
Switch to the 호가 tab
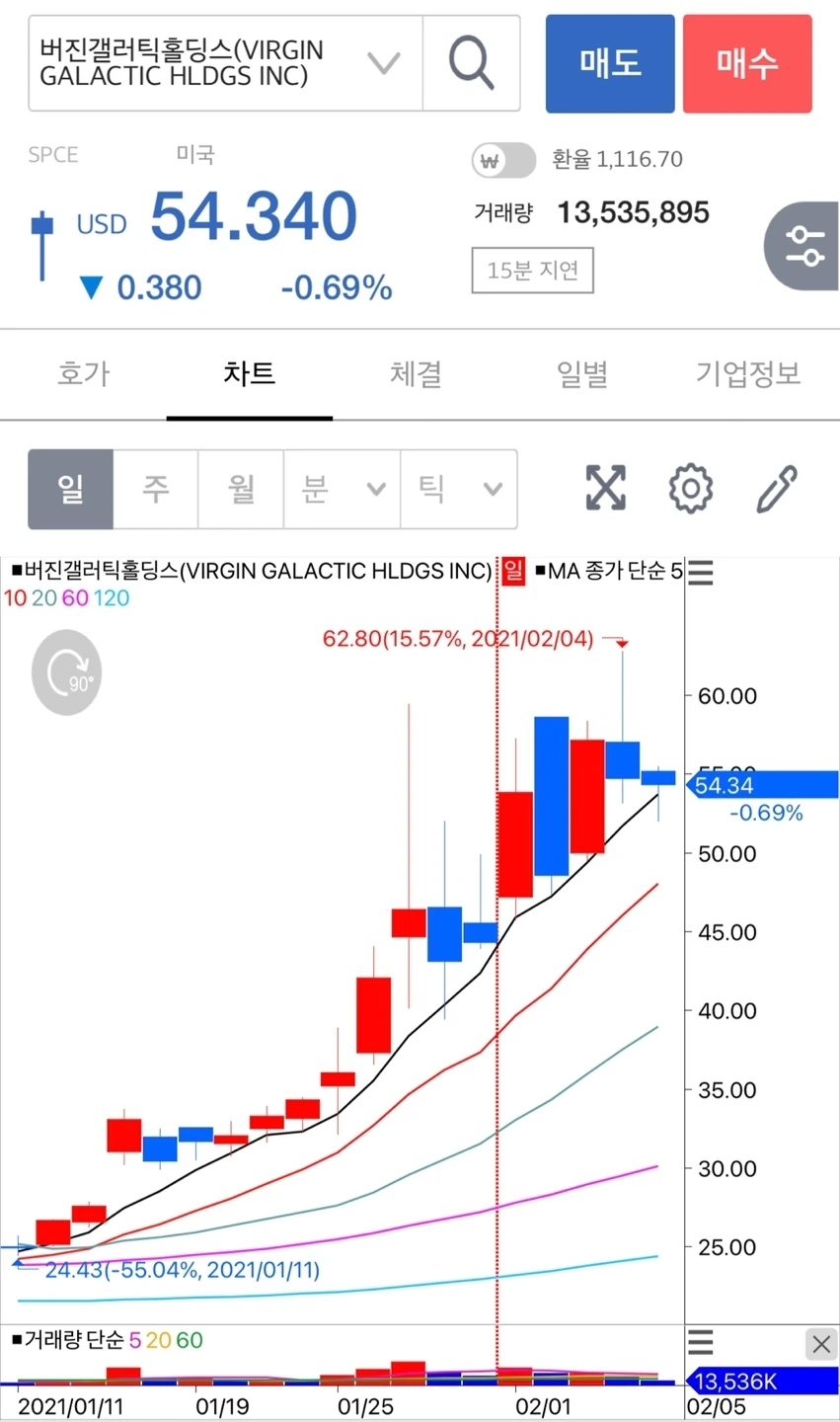pos(84,373)
